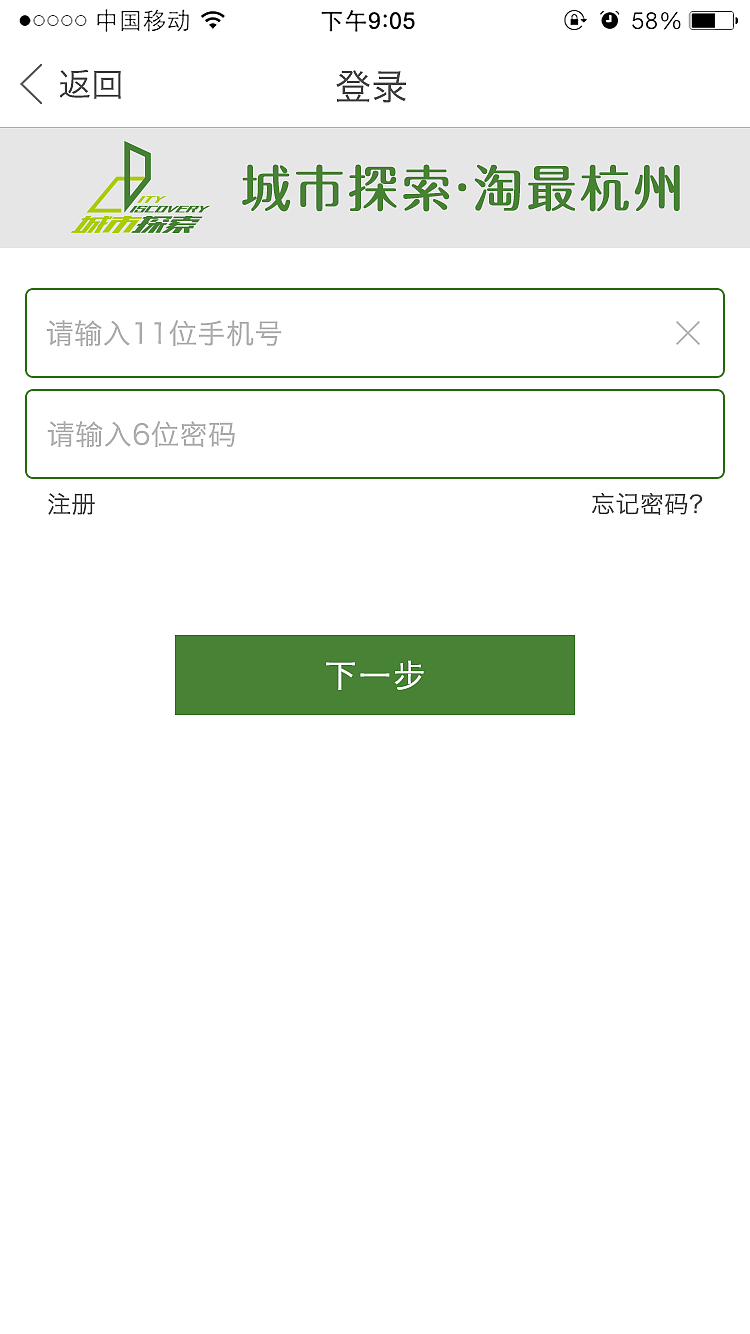The height and width of the screenshot is (1334, 750).
Task: Click the alarm clock icon in status bar
Action: point(610,20)
